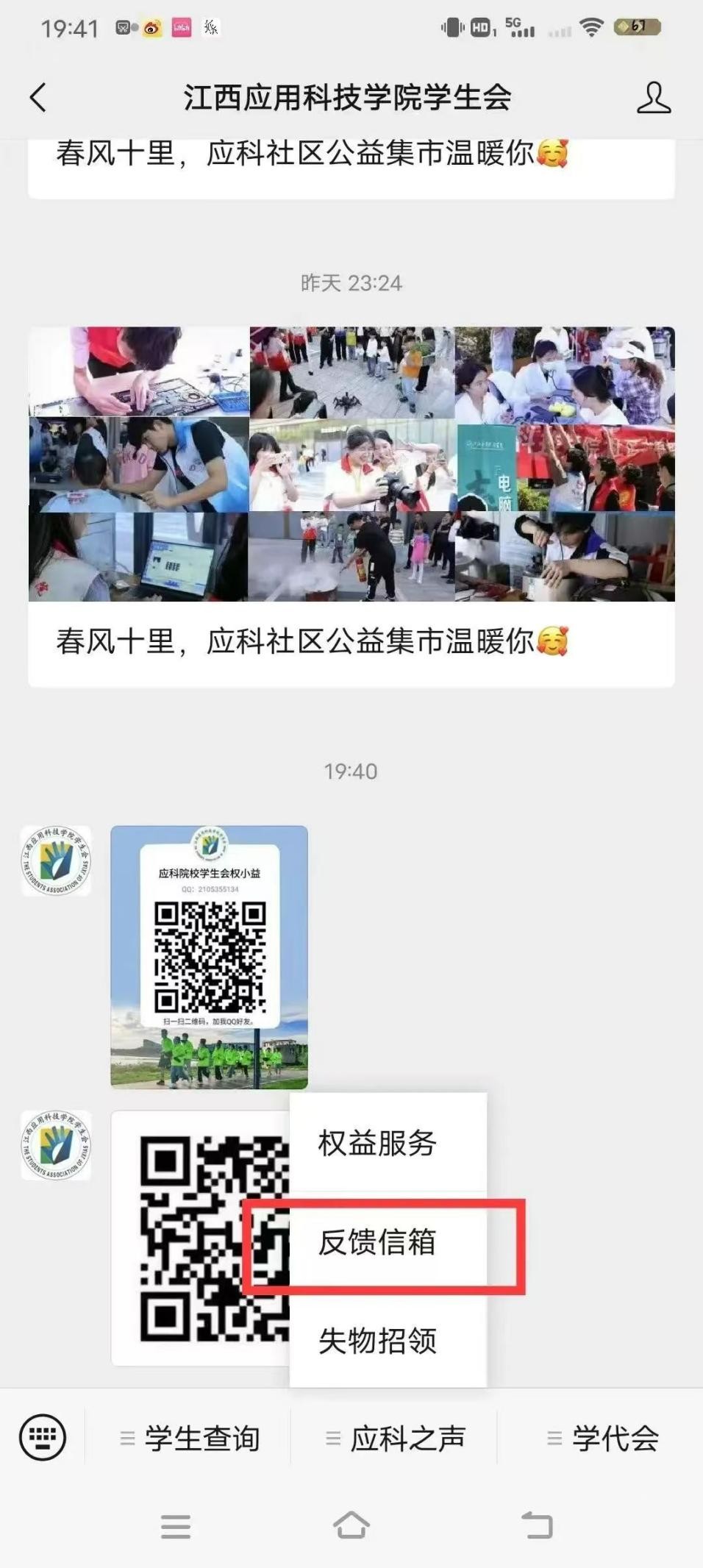
Task: Tap the system back button
Action: point(537,1525)
